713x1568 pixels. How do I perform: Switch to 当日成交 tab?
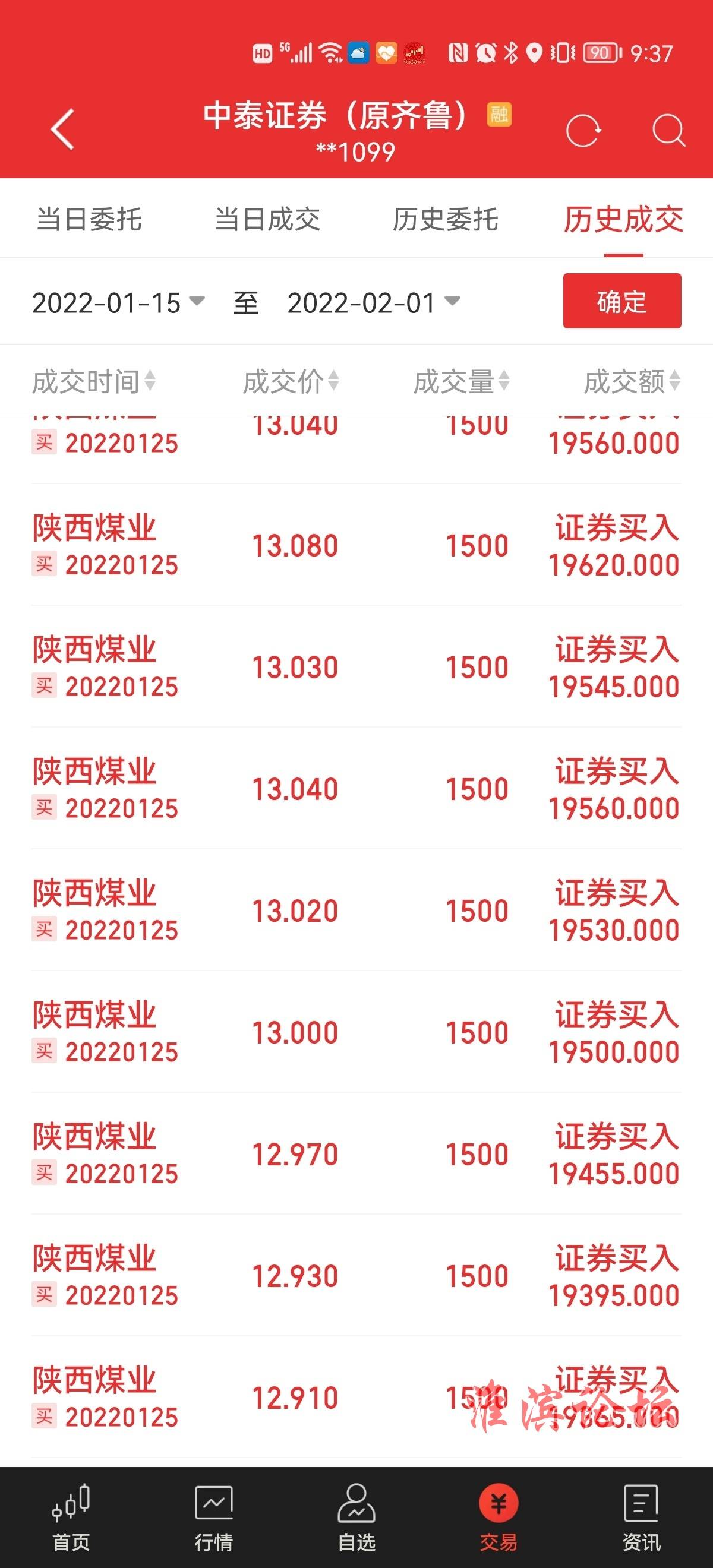tap(267, 220)
